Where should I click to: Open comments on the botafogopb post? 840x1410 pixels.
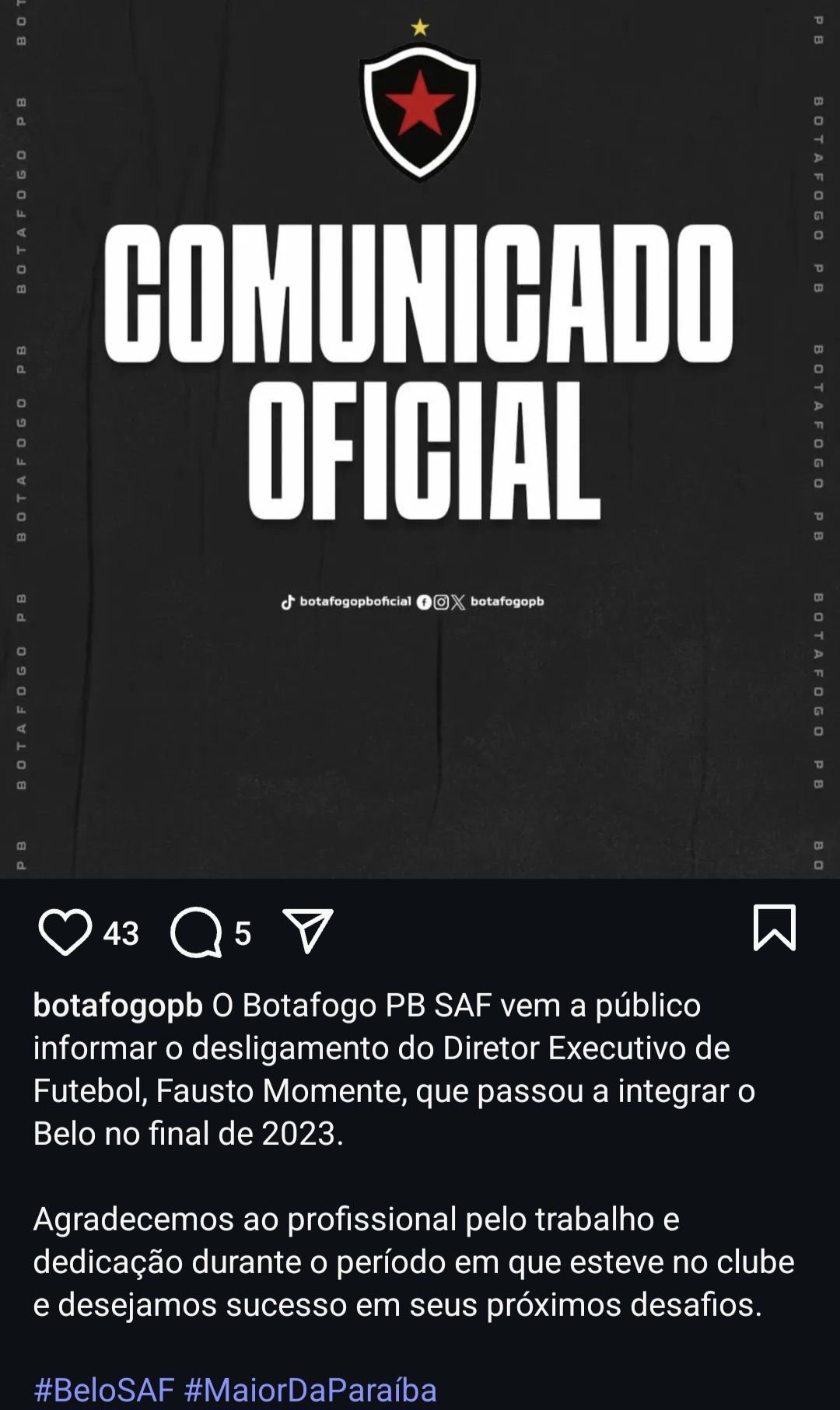pos(196,932)
